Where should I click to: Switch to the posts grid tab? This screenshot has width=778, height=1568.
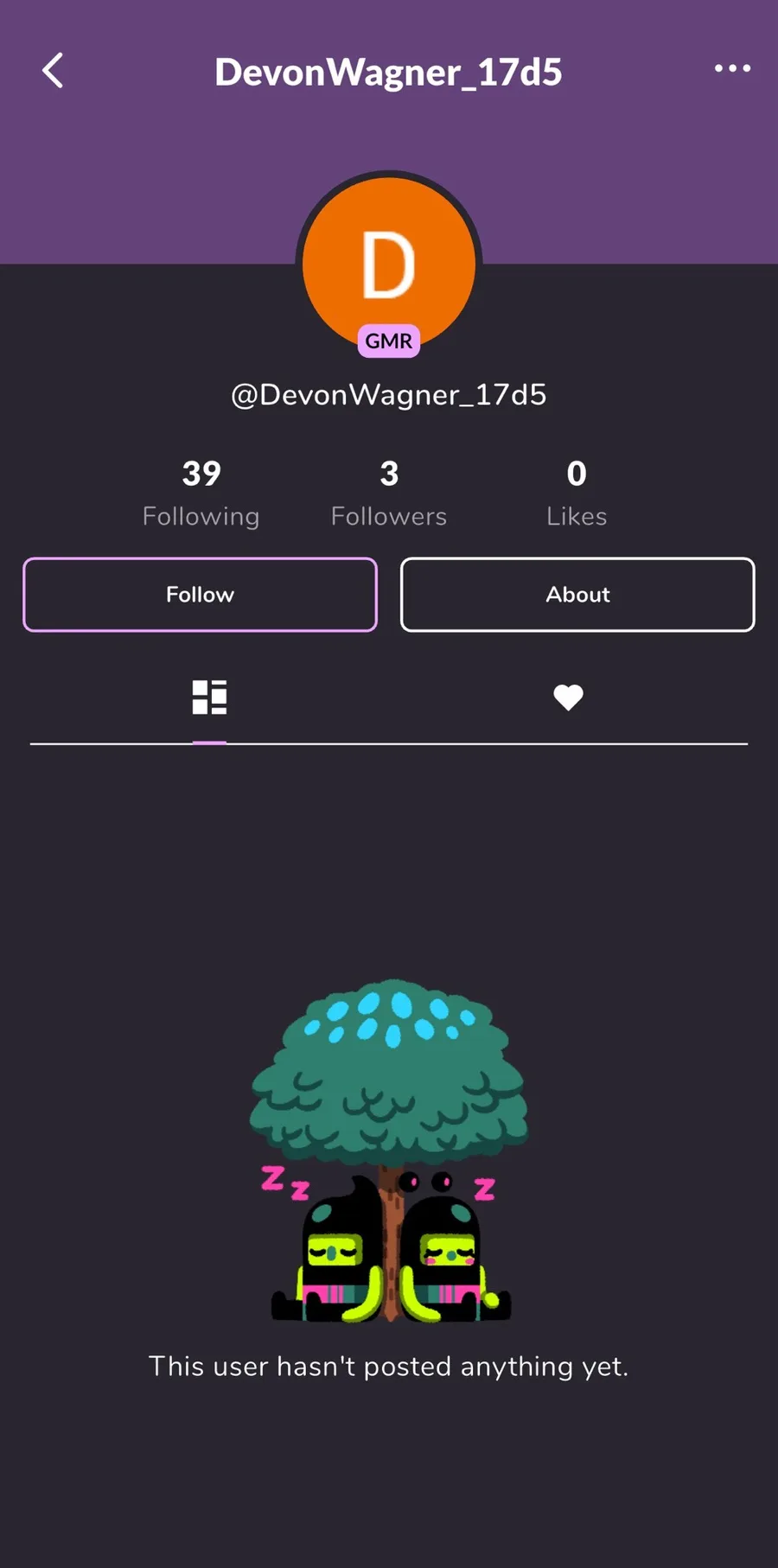209,698
